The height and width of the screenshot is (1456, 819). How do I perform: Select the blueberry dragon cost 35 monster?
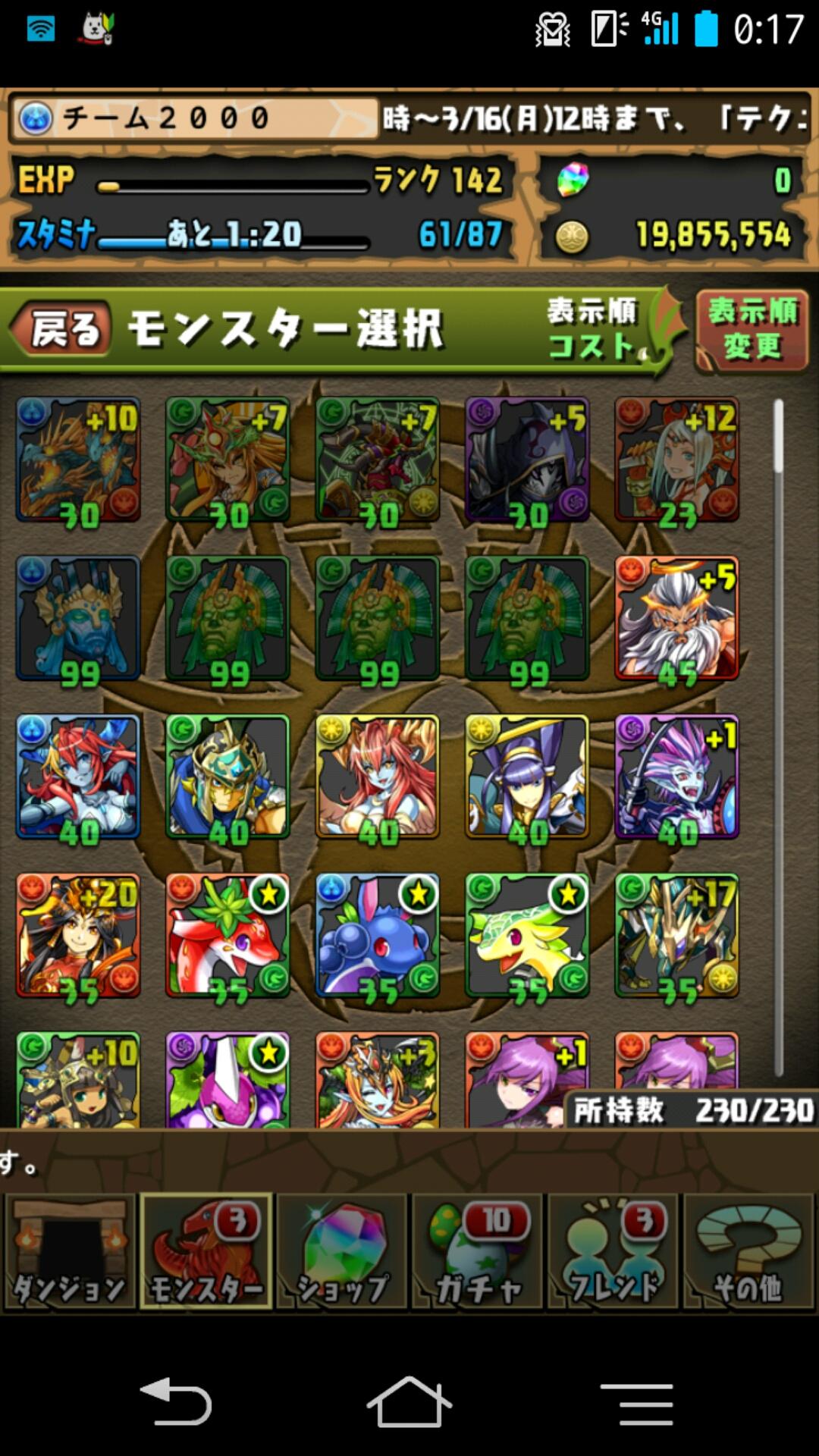[x=377, y=935]
